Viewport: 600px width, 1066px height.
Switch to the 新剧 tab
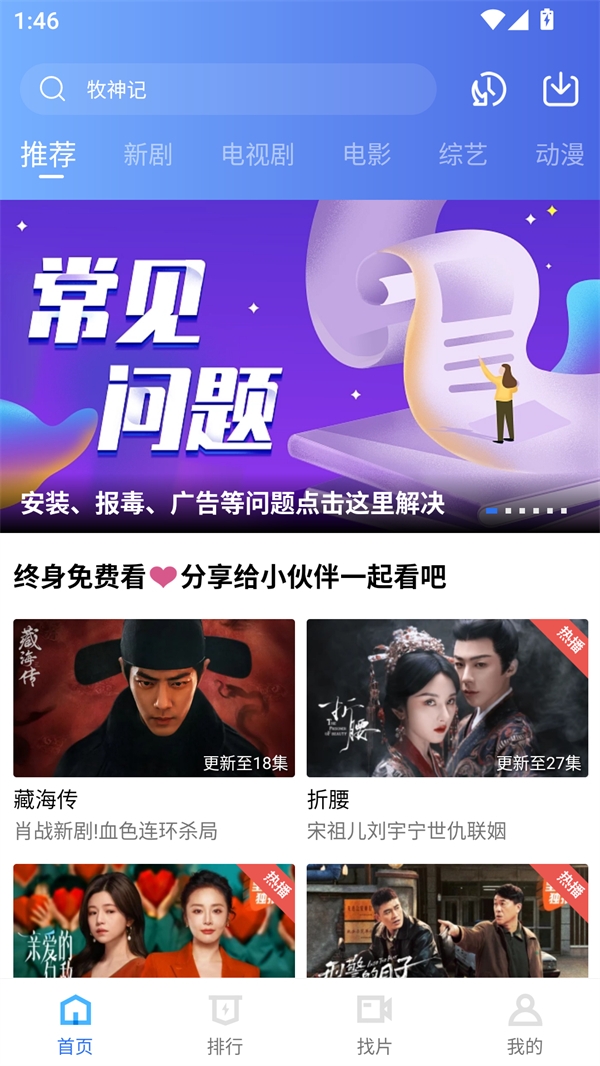(148, 155)
